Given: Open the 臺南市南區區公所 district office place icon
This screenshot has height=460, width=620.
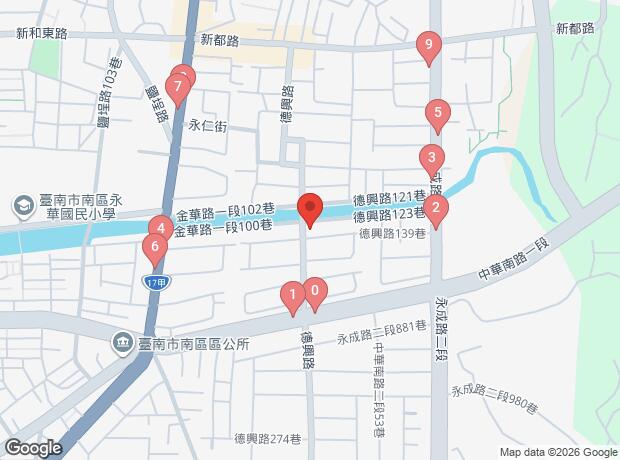Looking at the screenshot, I should [123, 343].
